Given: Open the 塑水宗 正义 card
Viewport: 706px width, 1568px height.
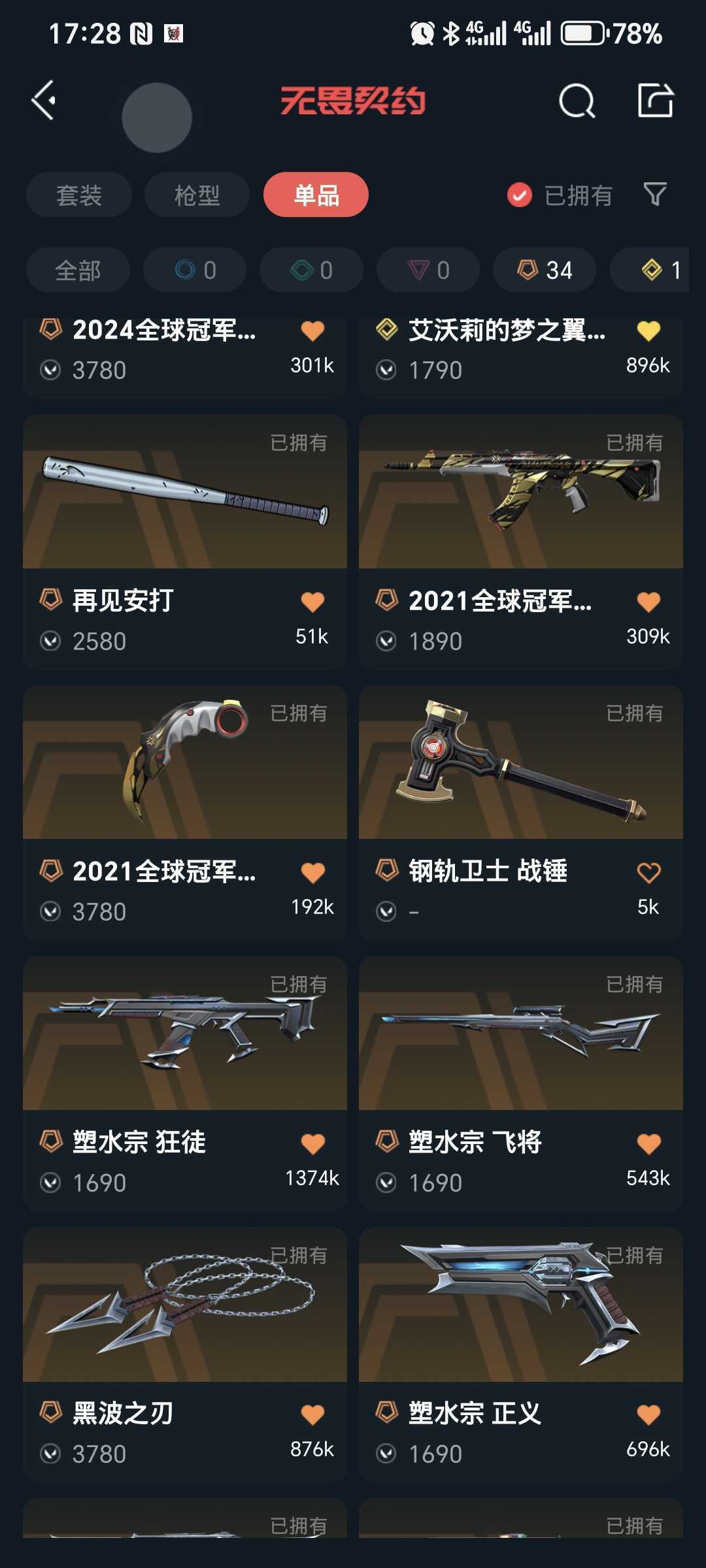Looking at the screenshot, I should (x=521, y=1355).
